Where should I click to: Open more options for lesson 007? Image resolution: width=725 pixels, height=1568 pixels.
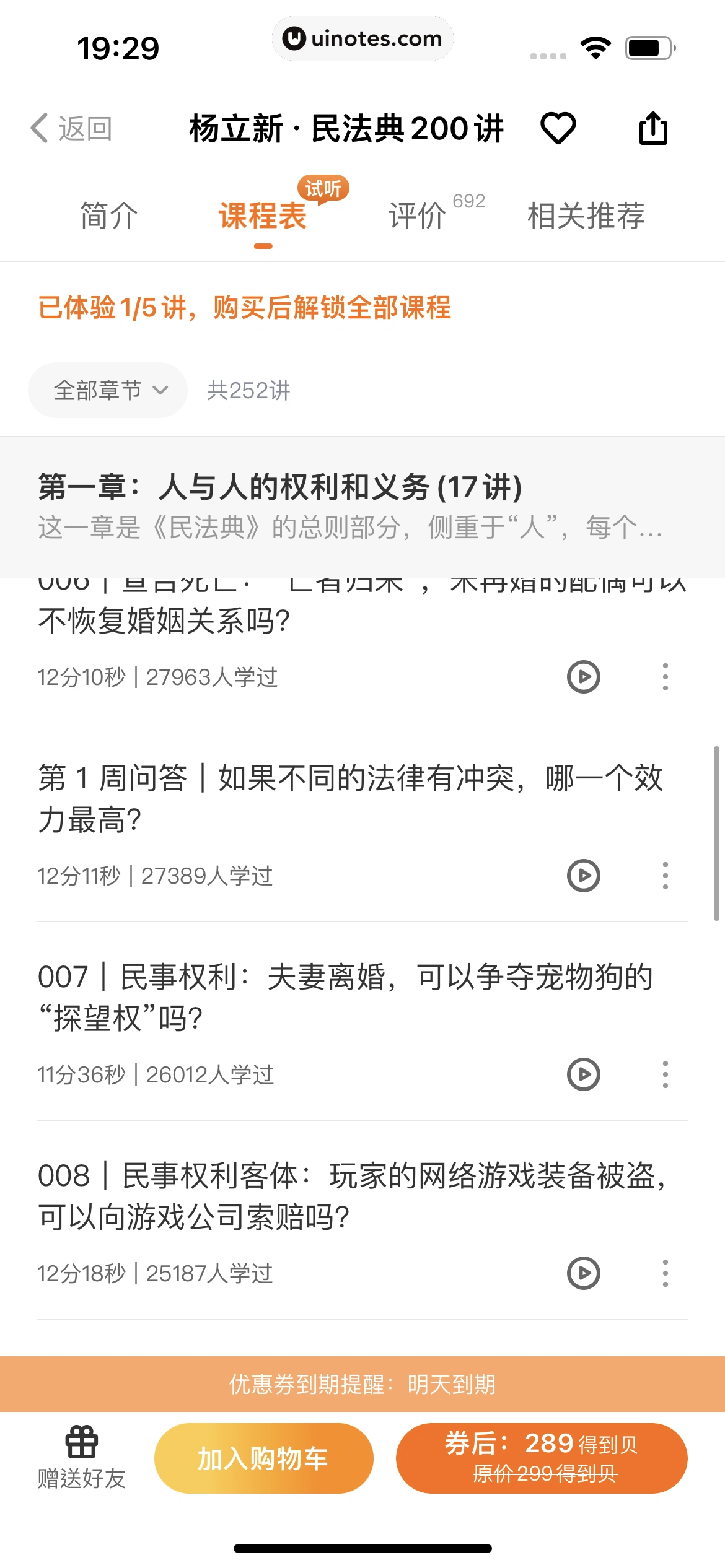tap(665, 1074)
